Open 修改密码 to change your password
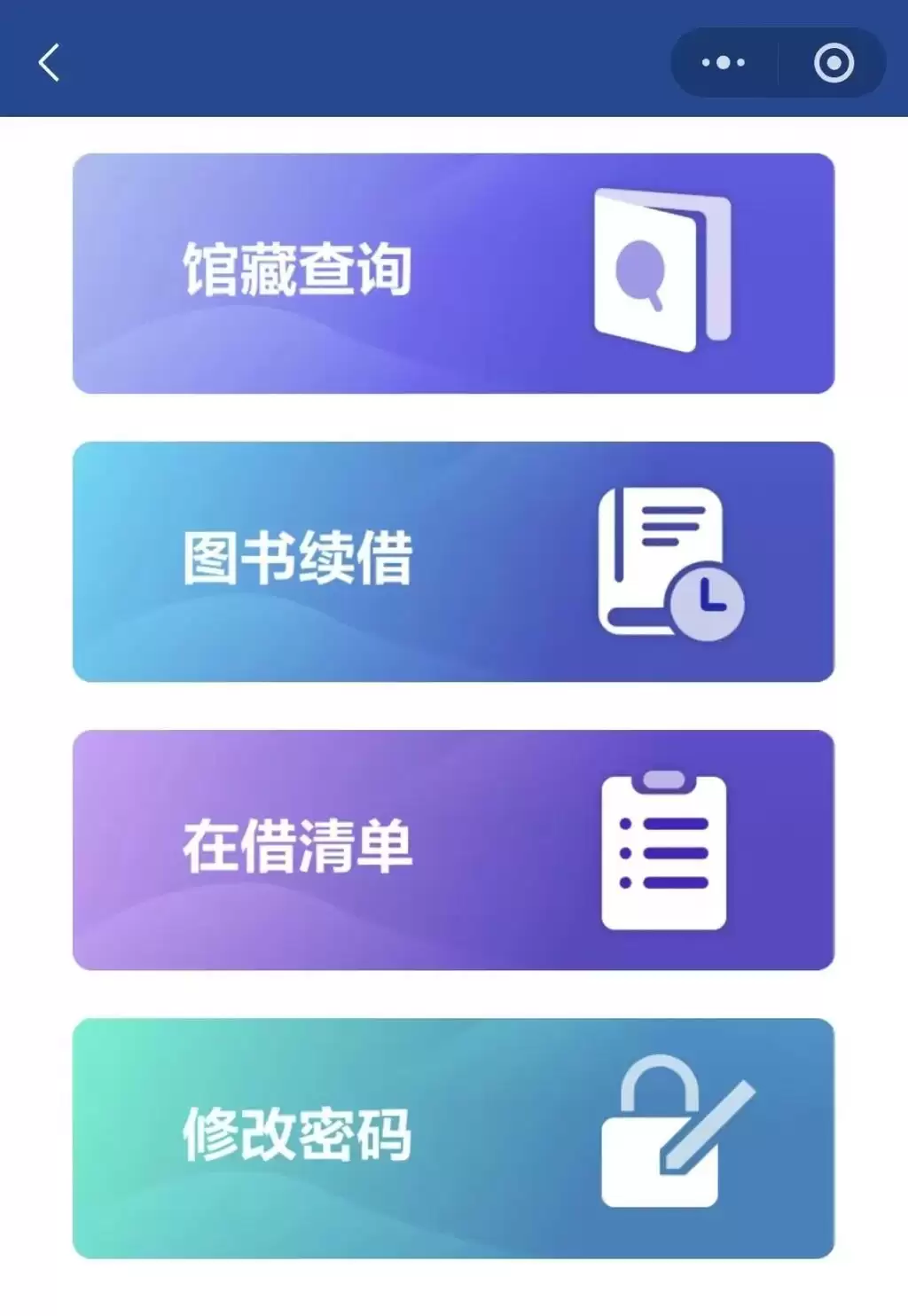This screenshot has height=1316, width=908. click(x=454, y=1140)
